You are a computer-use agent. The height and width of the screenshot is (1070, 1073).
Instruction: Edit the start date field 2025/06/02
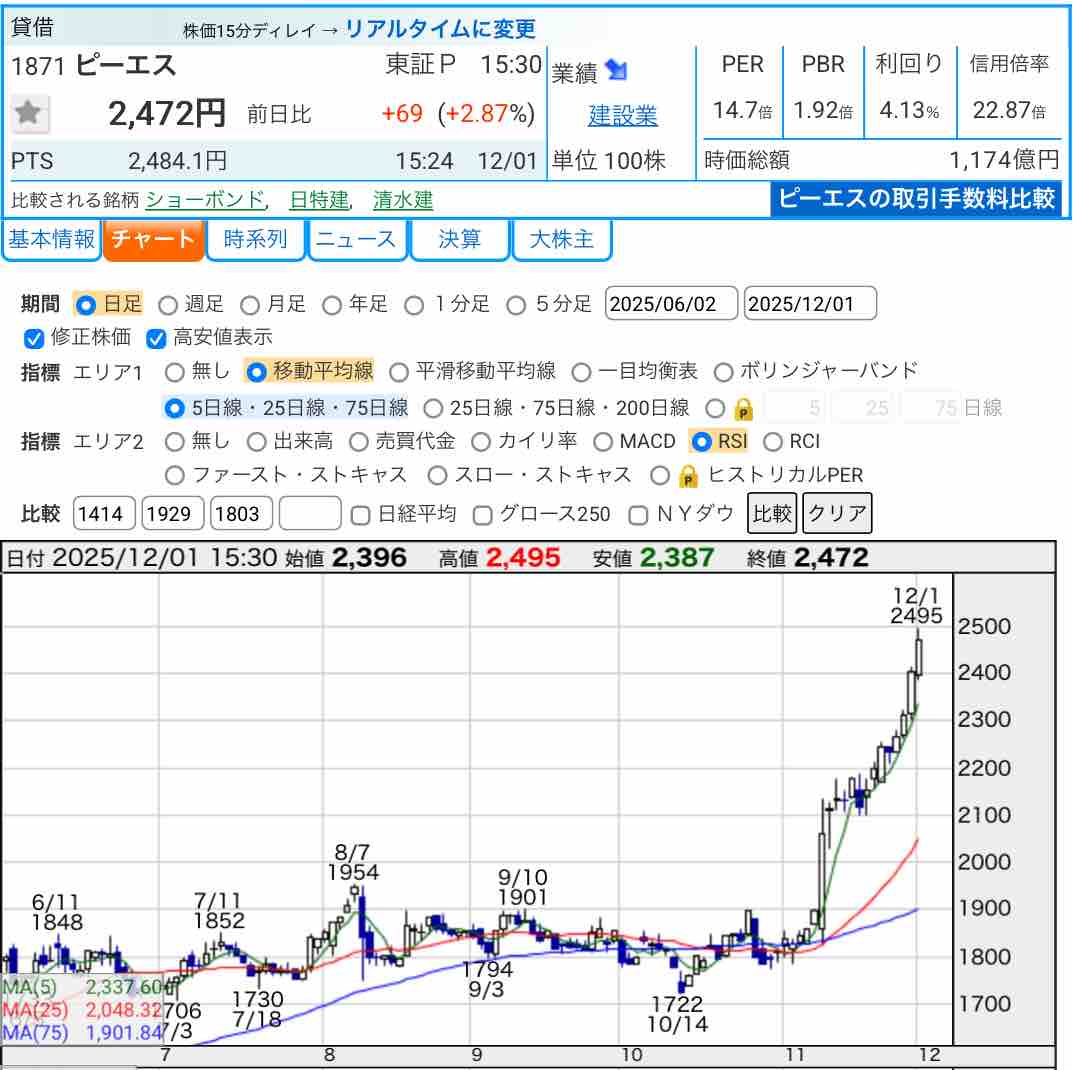[671, 304]
